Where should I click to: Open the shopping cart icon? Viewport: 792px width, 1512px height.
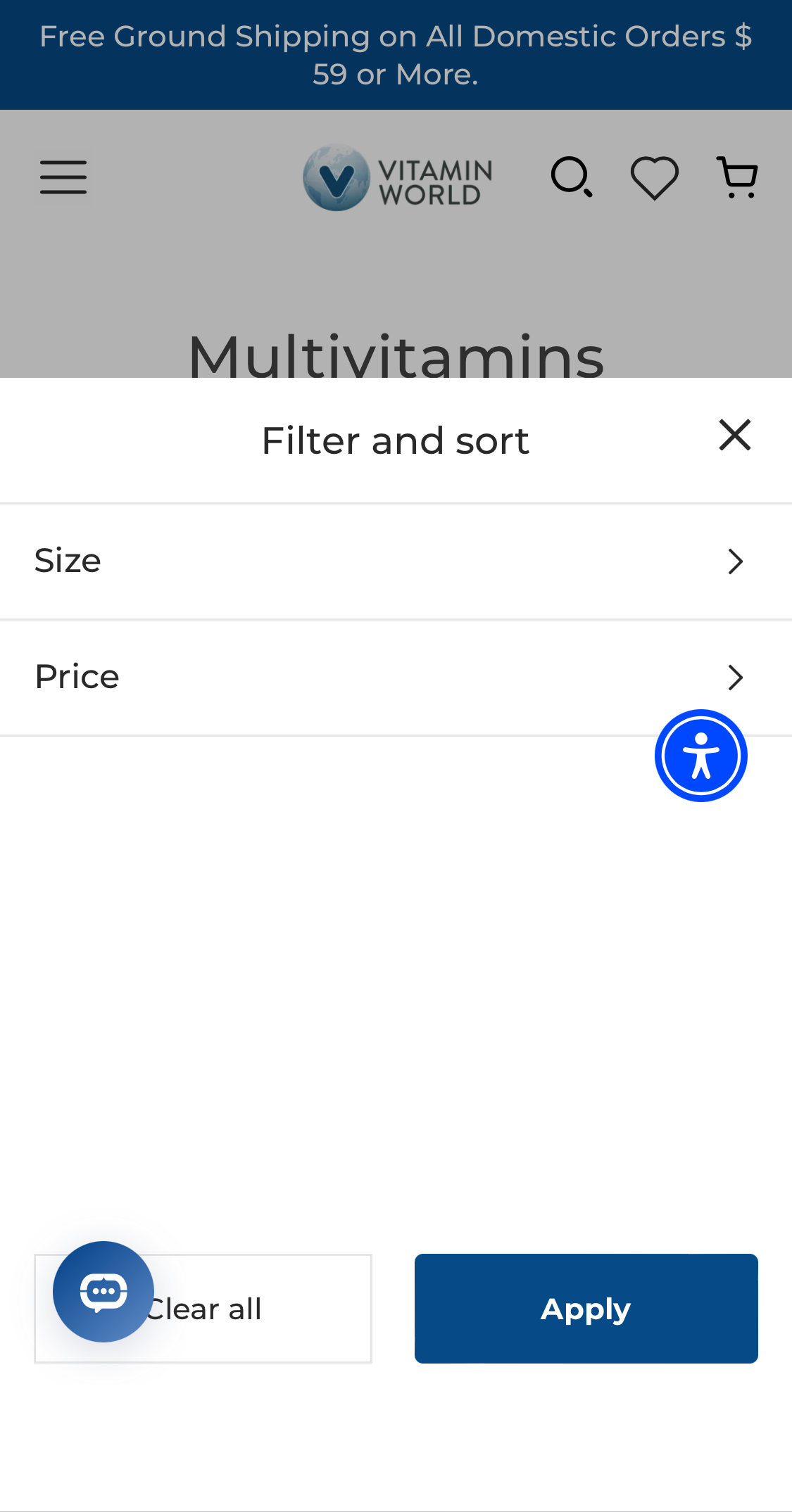736,177
